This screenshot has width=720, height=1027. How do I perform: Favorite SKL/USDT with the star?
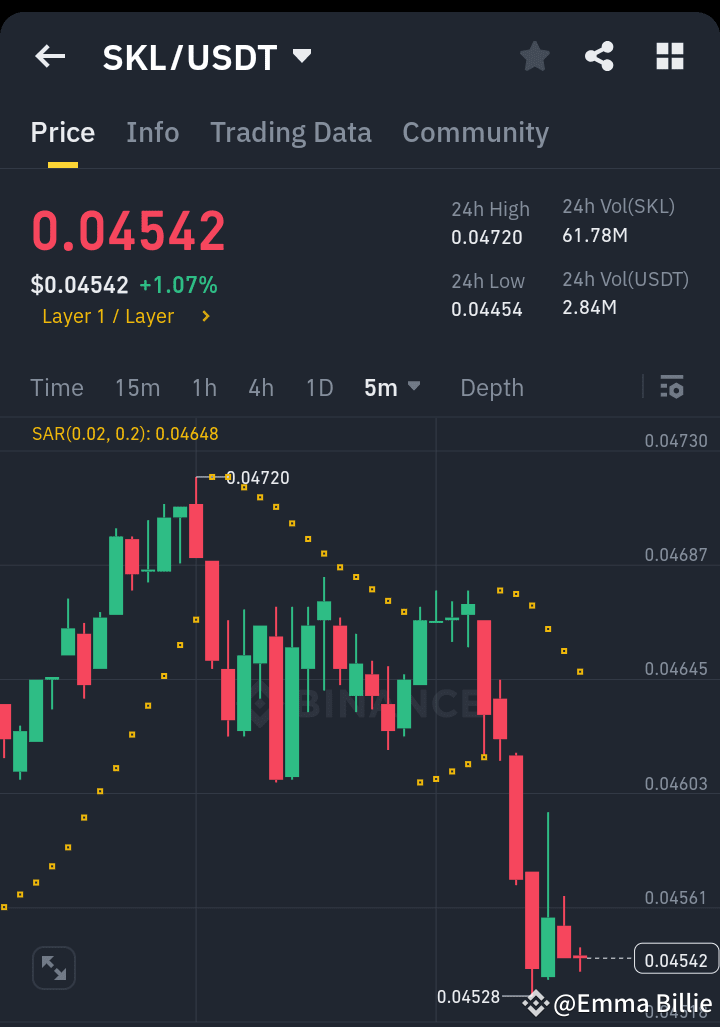[x=534, y=56]
